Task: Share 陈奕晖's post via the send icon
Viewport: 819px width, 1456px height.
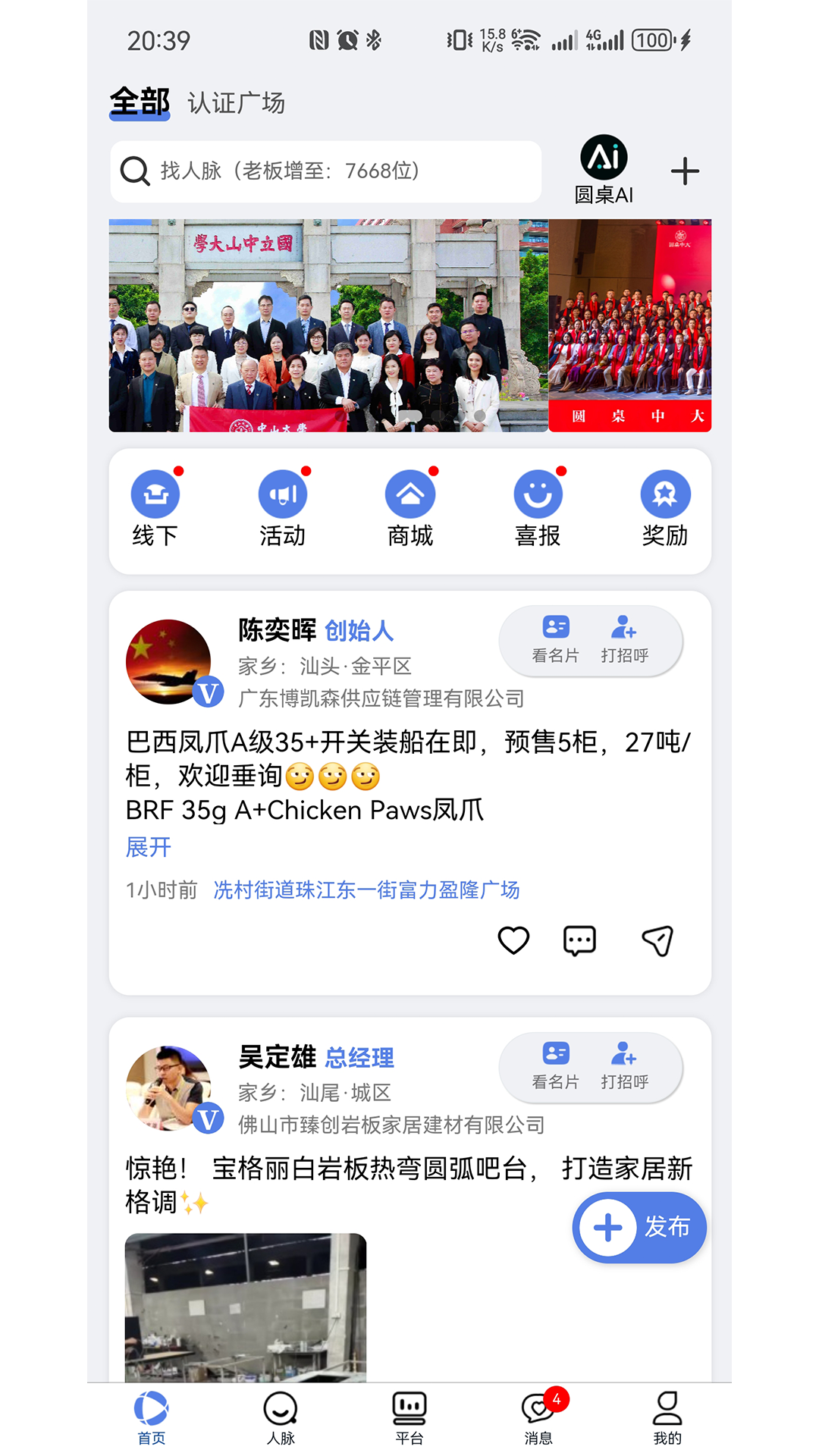Action: pos(657,940)
